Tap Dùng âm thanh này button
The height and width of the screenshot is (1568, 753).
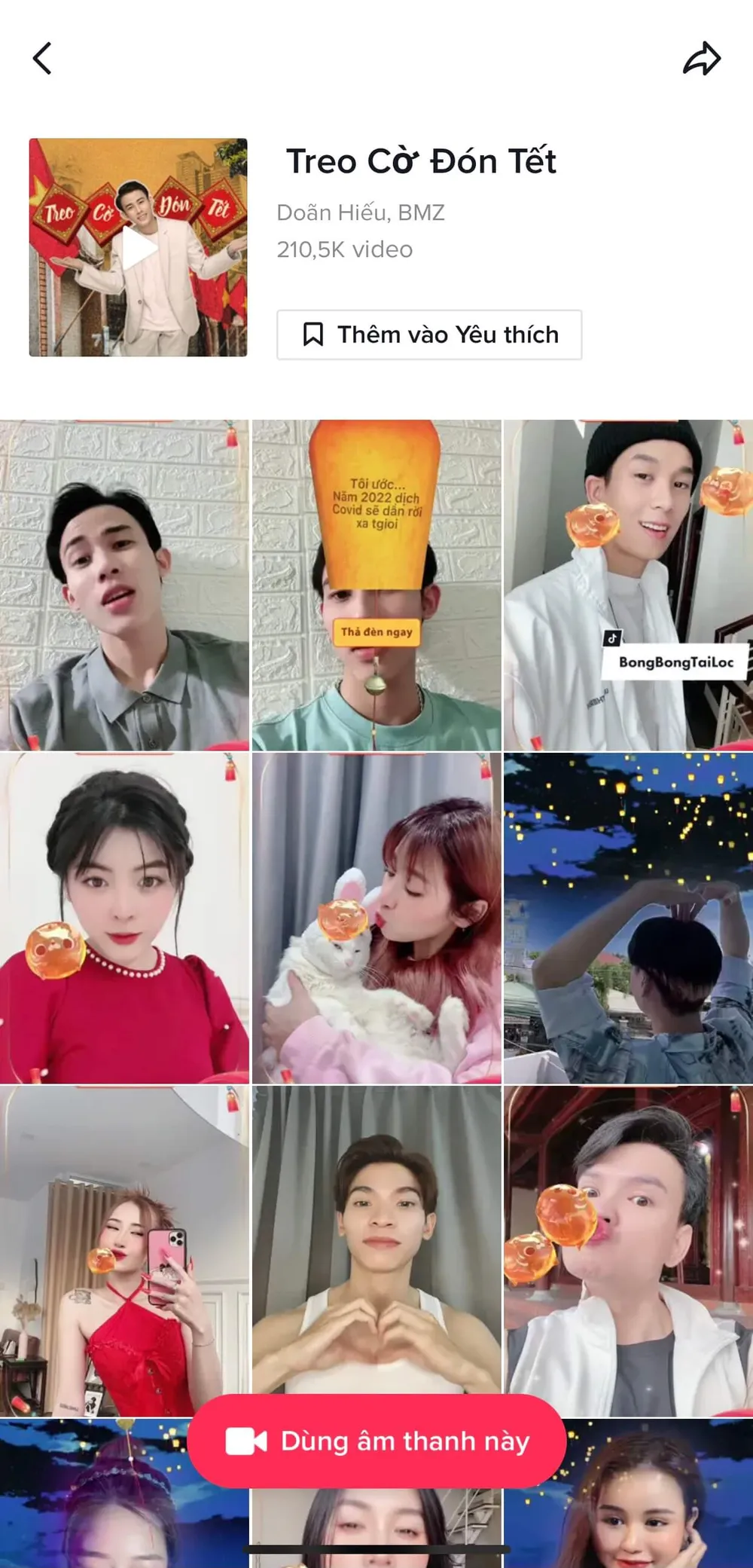376,1440
